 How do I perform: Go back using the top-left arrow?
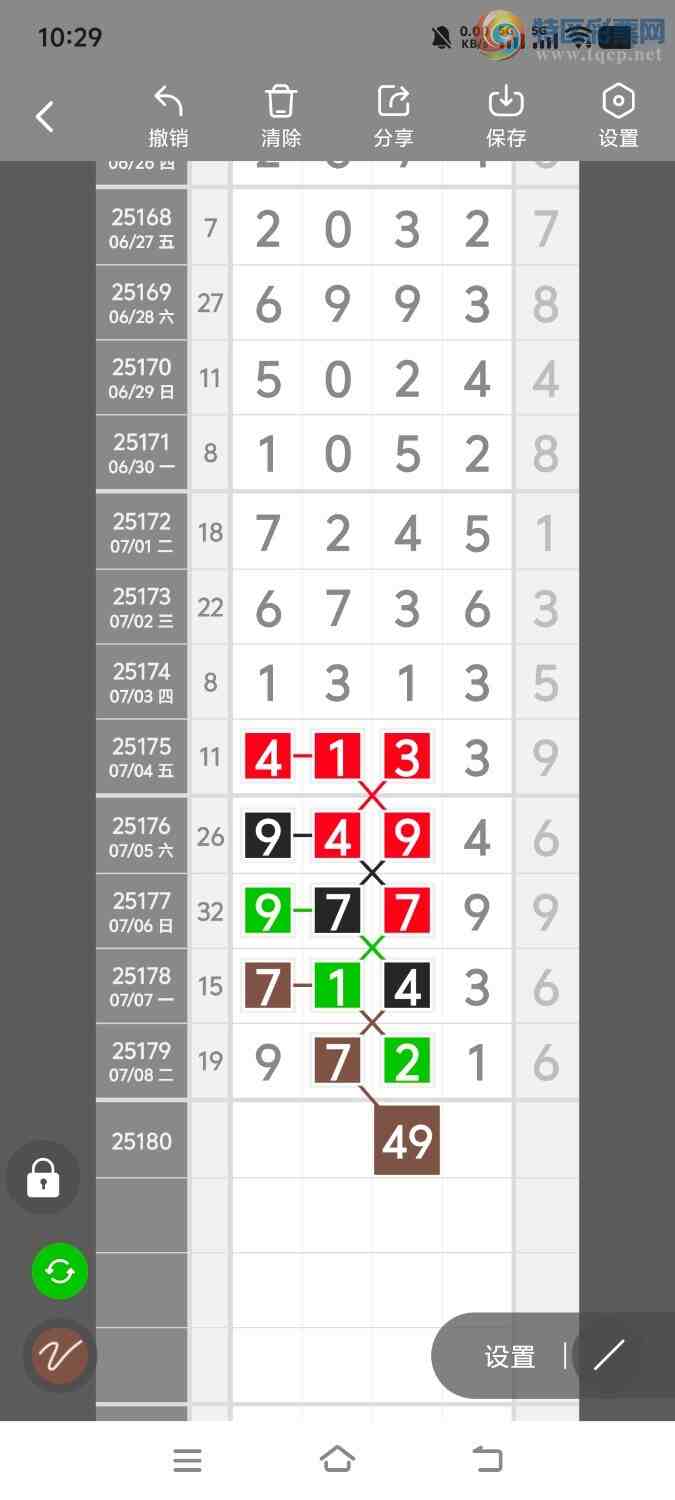point(45,117)
